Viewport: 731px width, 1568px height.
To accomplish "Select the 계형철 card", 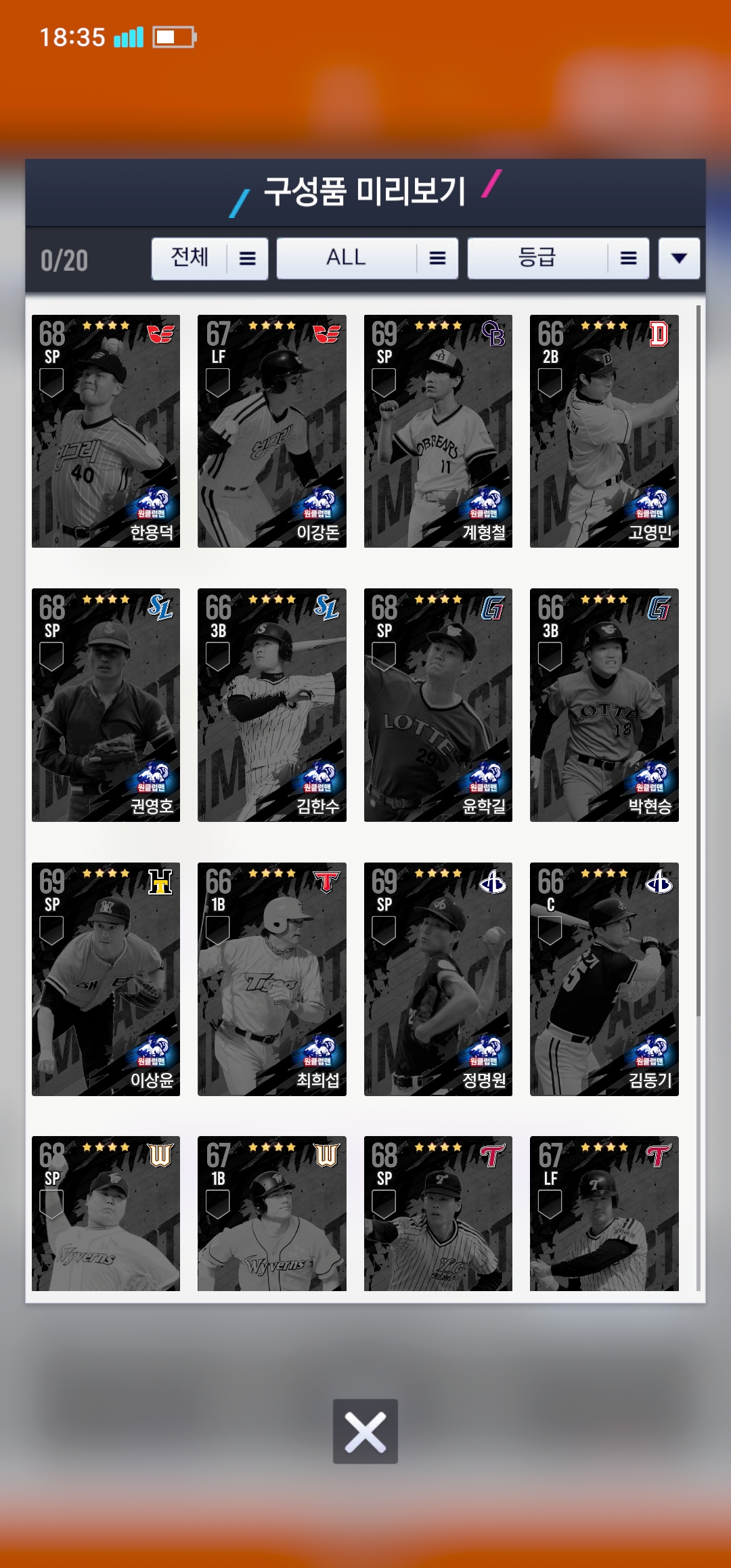I will point(438,431).
